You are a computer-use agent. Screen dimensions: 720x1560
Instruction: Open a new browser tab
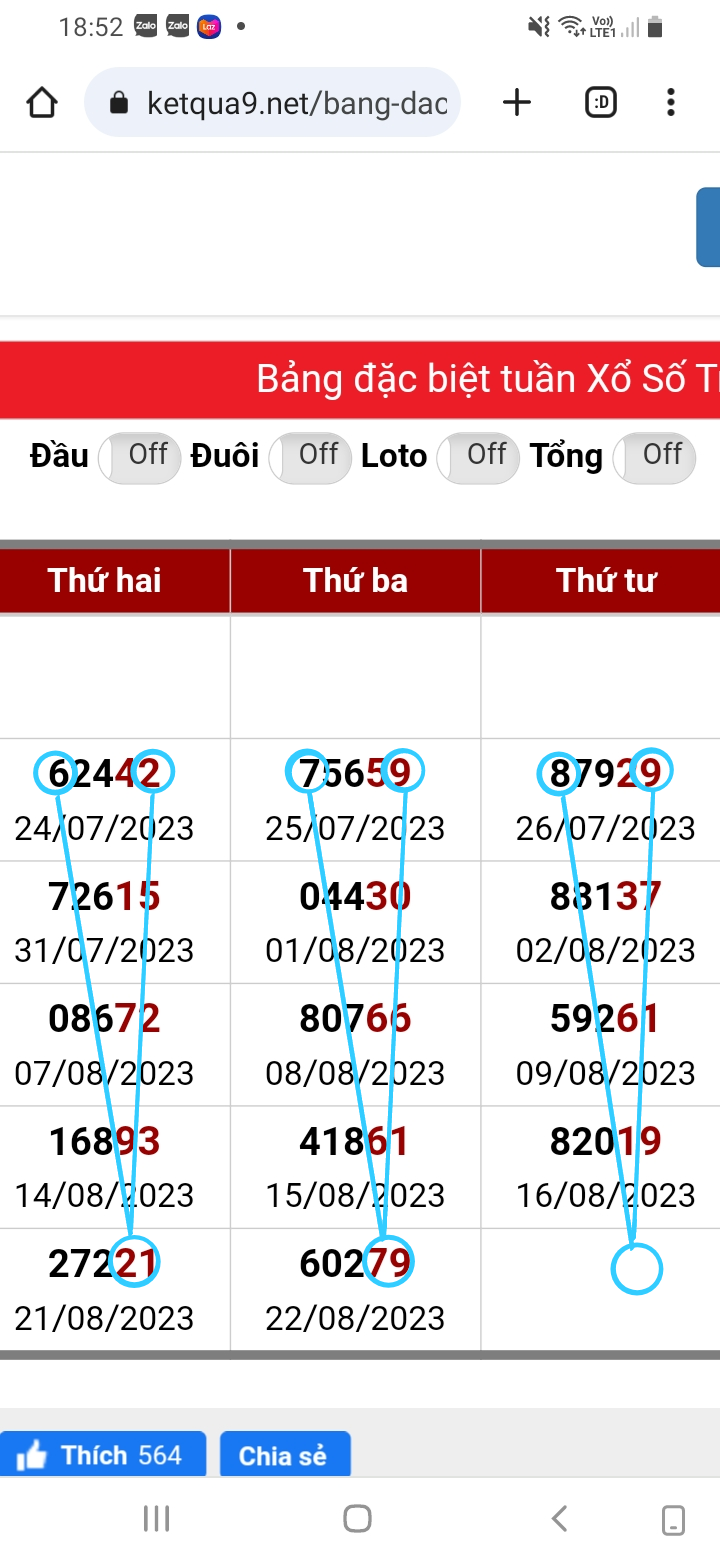pos(517,102)
